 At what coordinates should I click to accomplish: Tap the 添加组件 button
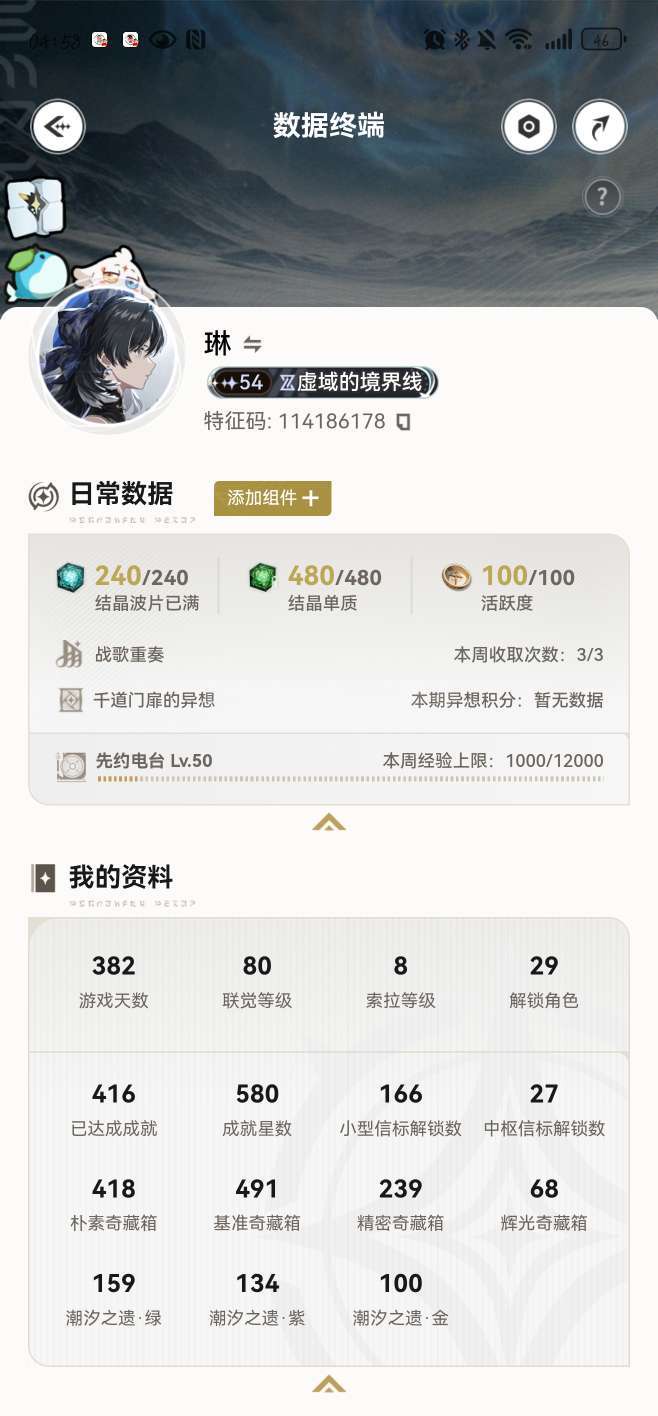tap(272, 498)
